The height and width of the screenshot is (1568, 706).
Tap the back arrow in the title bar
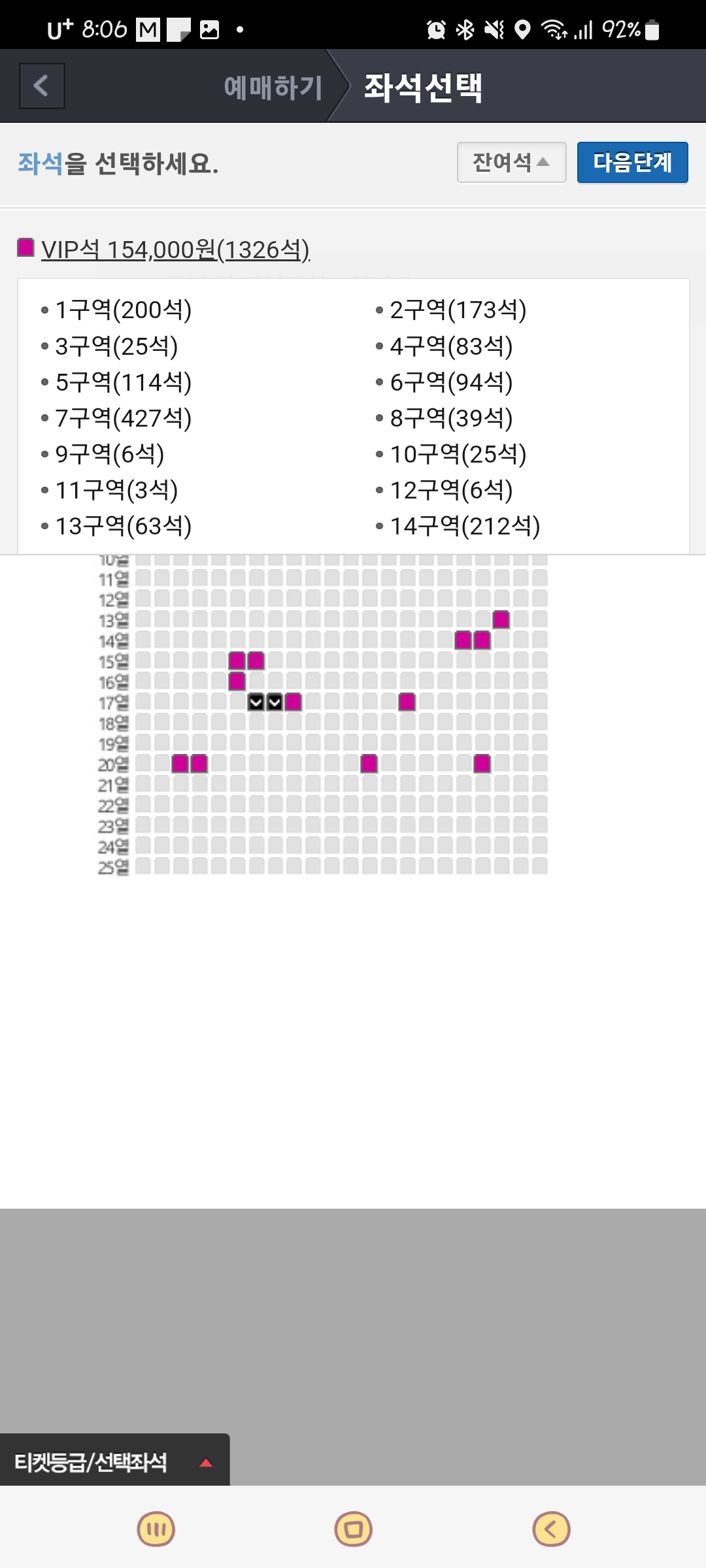41,85
